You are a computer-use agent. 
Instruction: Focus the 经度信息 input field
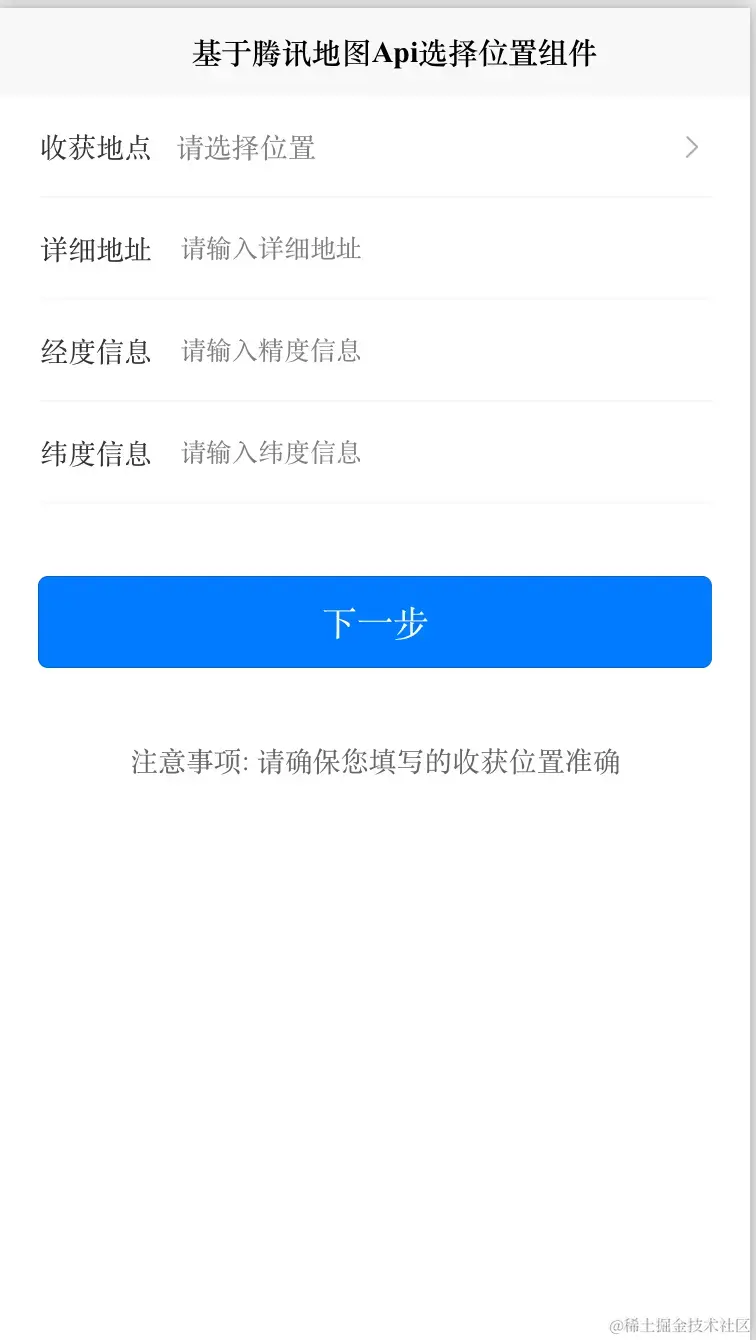(440, 351)
